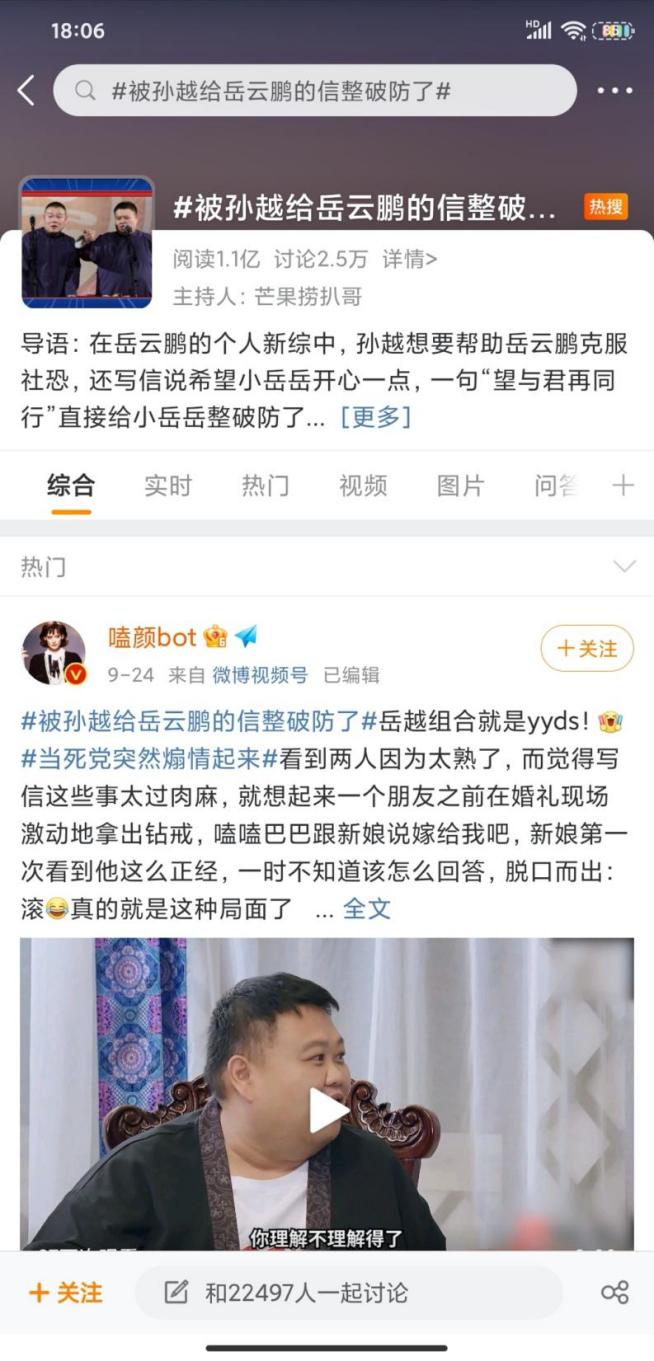This screenshot has width=654, height=1361.
Task: Follow this topic via bottom +关注
Action: coord(66,1293)
